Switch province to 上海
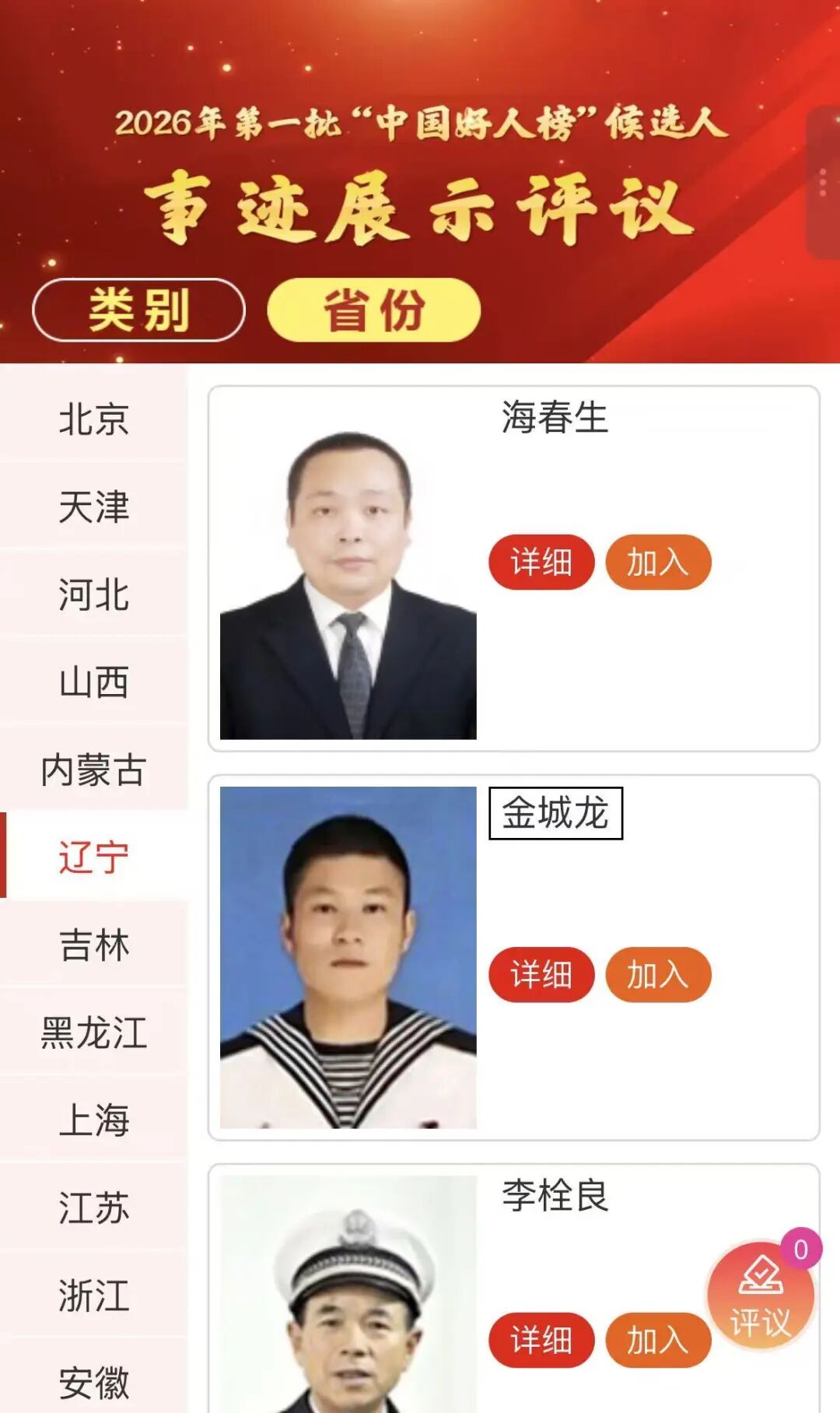Screen dimensions: 840x1413 [93, 1121]
